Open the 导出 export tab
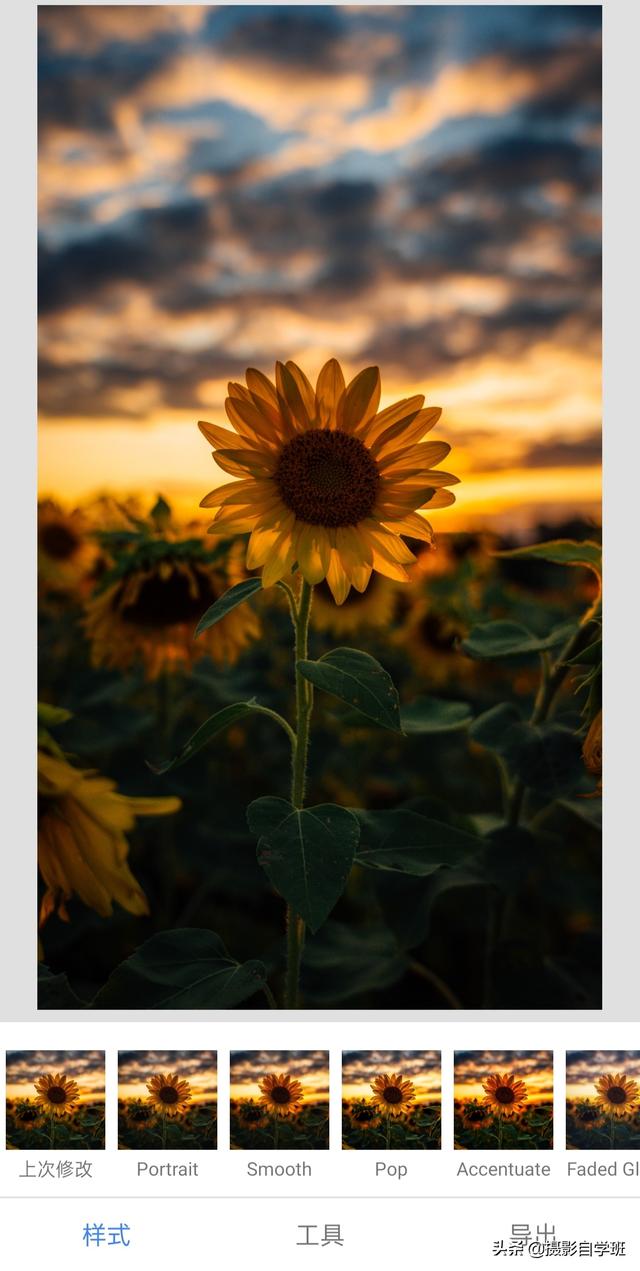640x1271 pixels. coord(533,1234)
